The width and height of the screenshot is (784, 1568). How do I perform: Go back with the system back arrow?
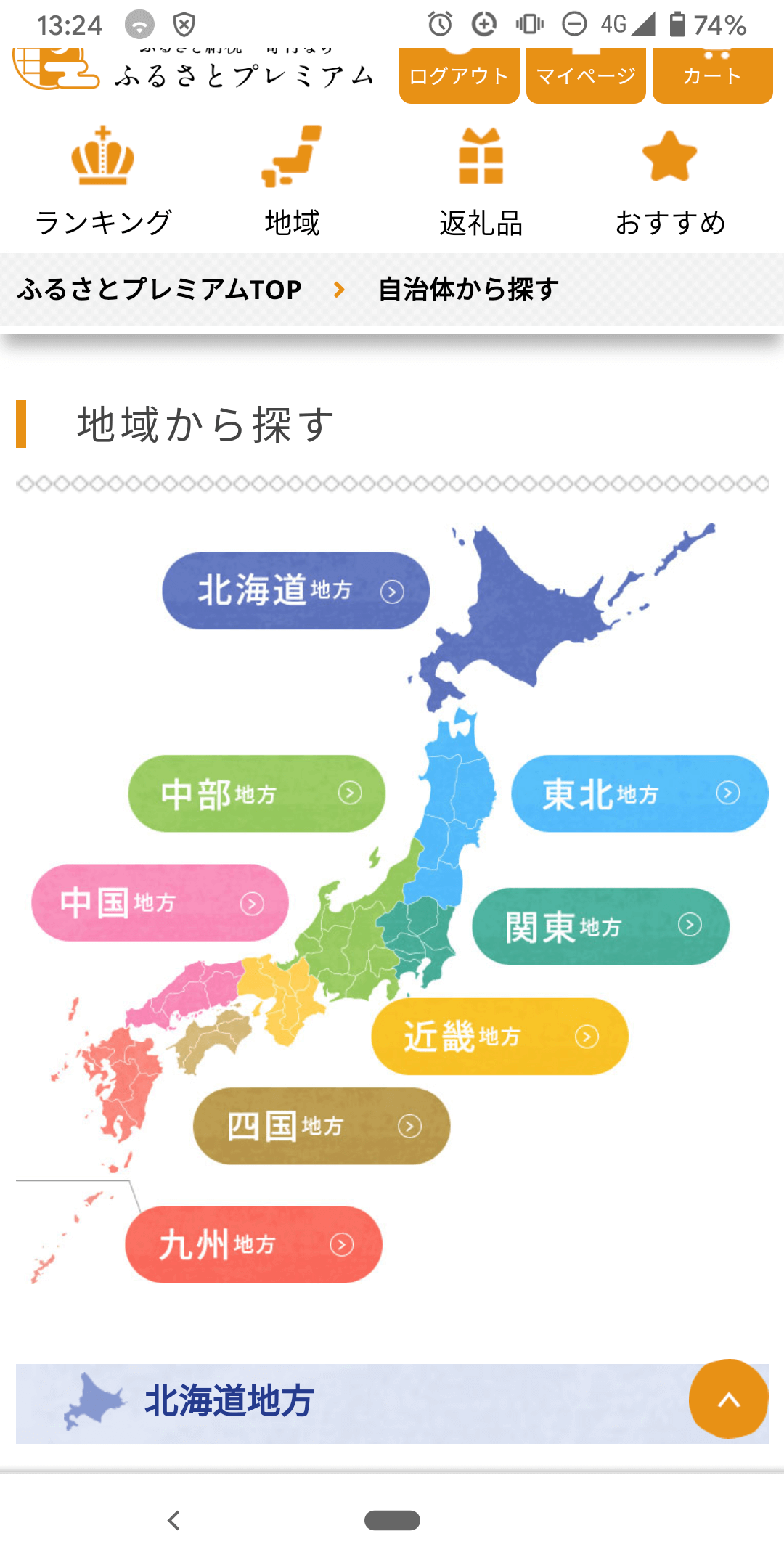[x=173, y=1520]
